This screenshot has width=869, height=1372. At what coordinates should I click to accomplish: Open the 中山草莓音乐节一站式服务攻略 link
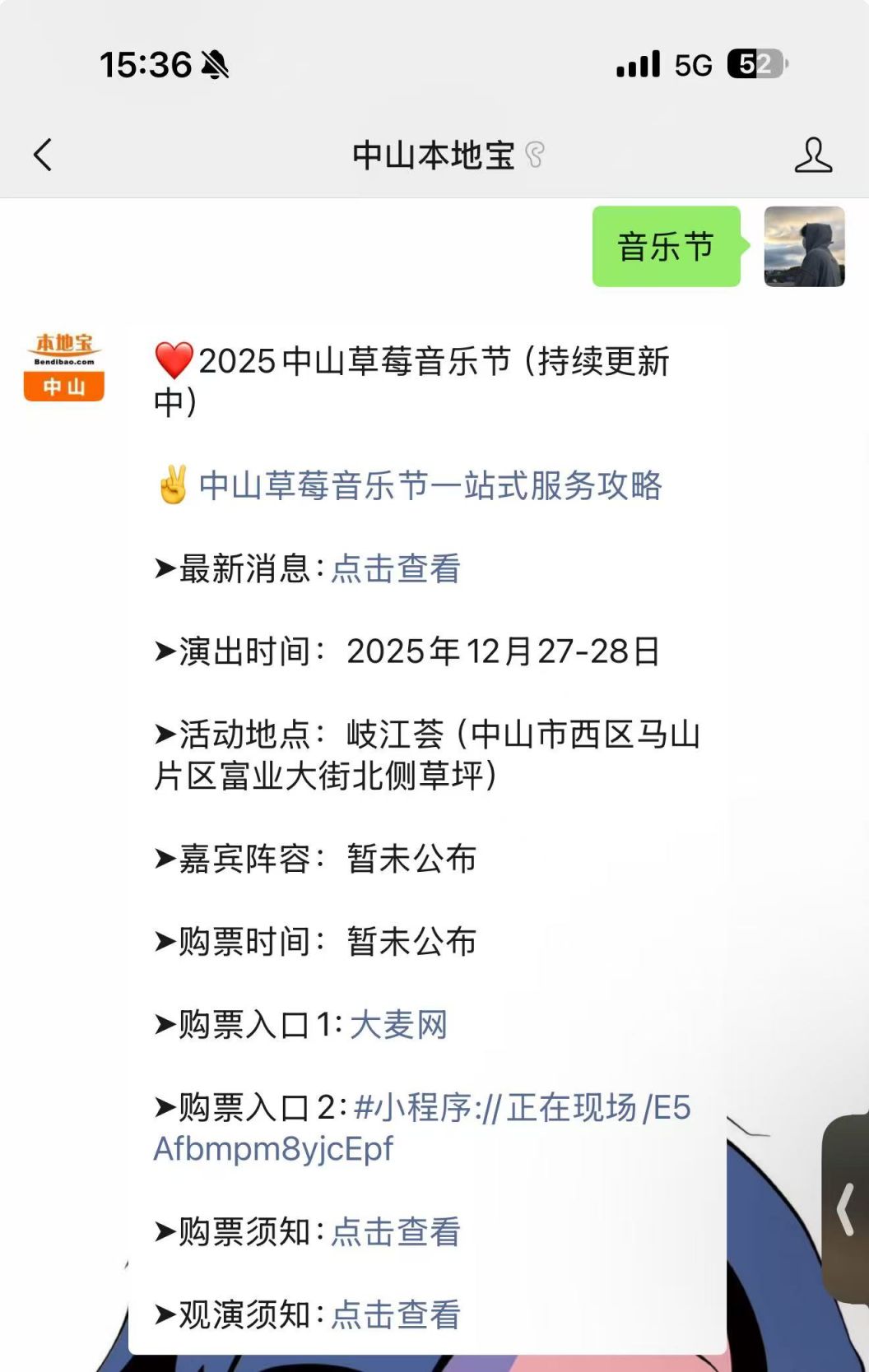point(430,485)
